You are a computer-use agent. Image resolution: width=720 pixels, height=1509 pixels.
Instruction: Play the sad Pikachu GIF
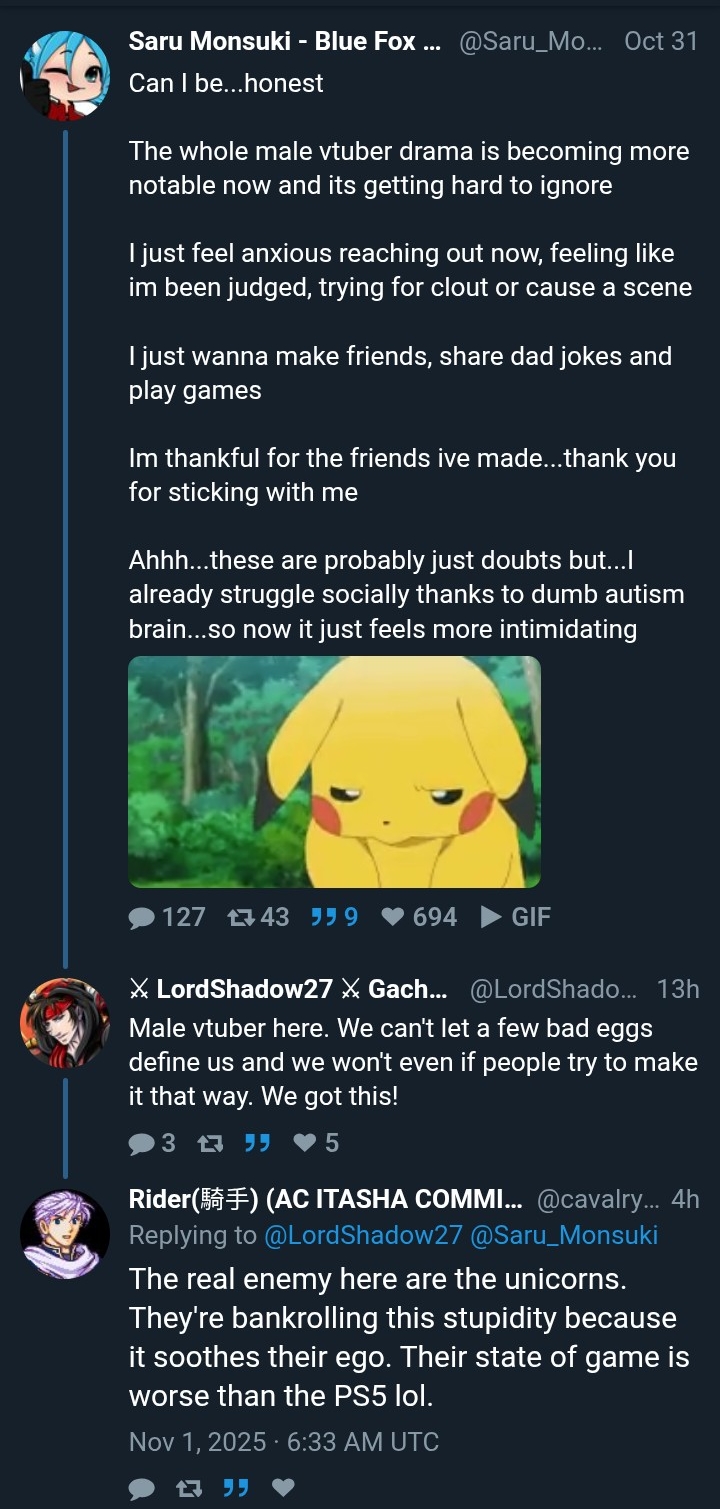pyautogui.click(x=334, y=772)
